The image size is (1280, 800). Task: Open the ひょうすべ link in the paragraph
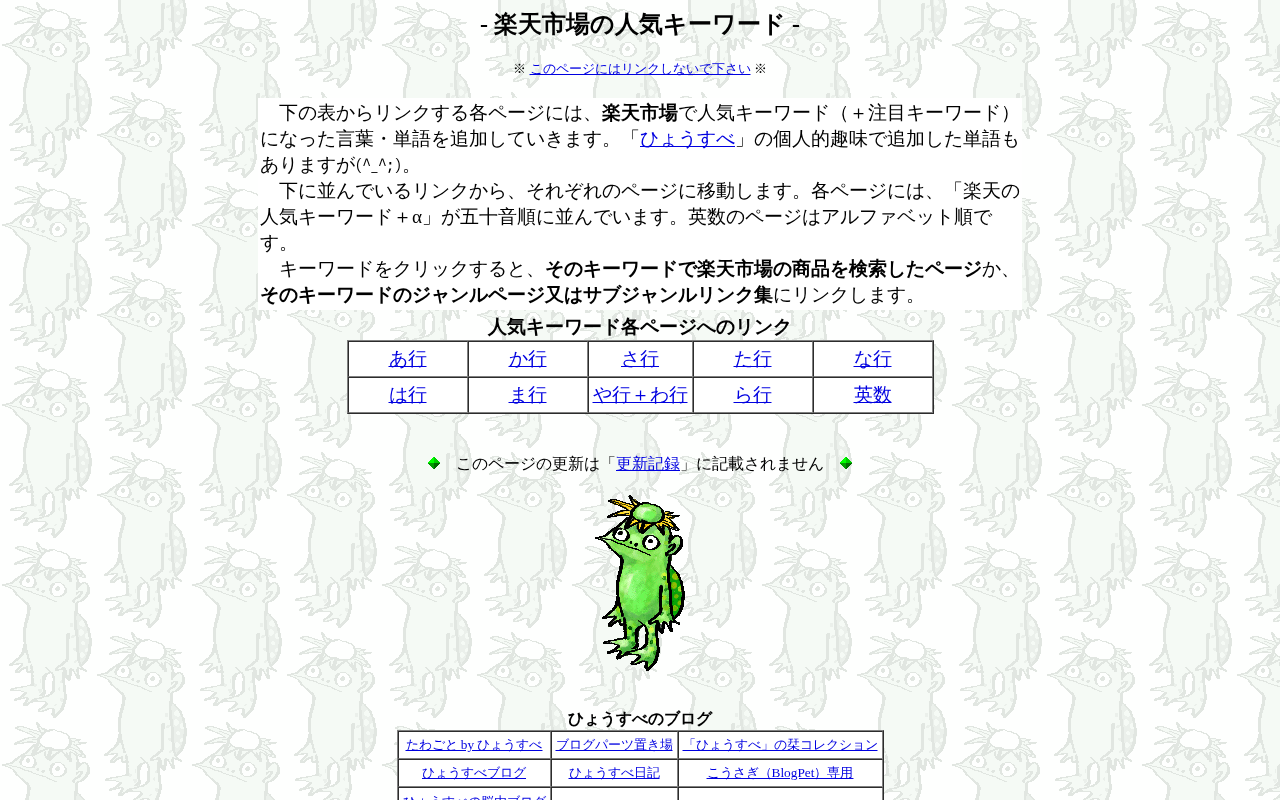(x=687, y=139)
